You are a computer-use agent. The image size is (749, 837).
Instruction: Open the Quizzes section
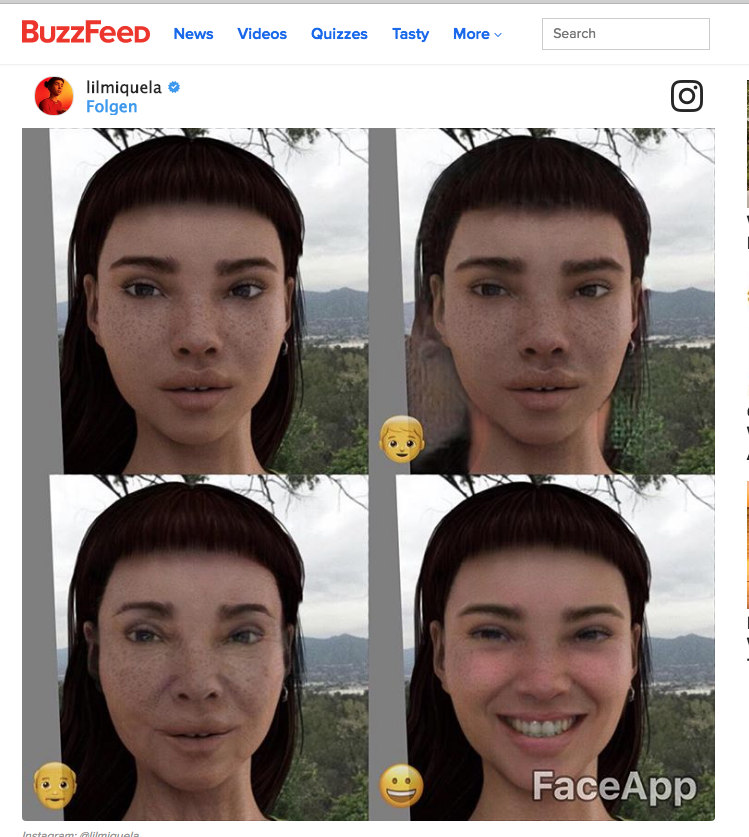[339, 34]
